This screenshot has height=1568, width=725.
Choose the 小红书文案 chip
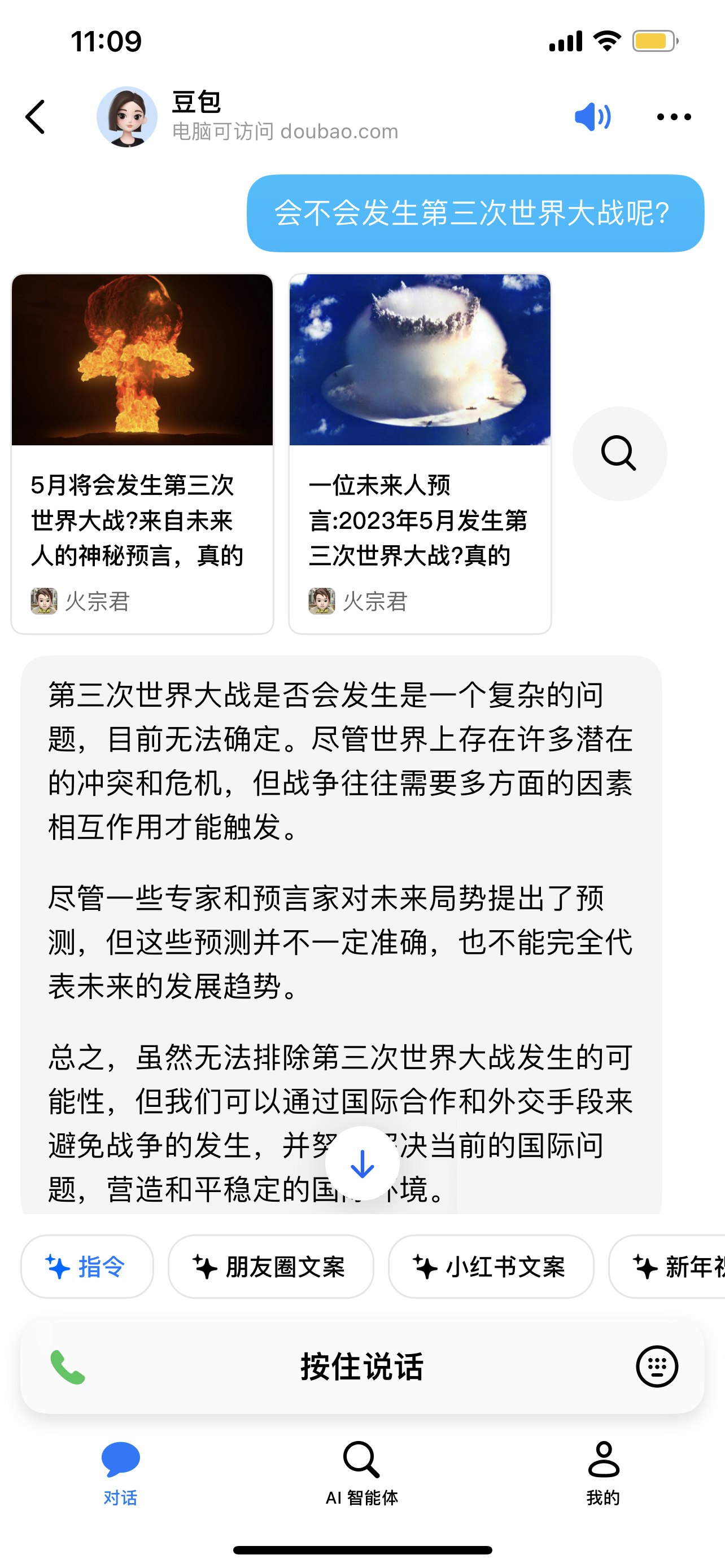pyautogui.click(x=491, y=1267)
